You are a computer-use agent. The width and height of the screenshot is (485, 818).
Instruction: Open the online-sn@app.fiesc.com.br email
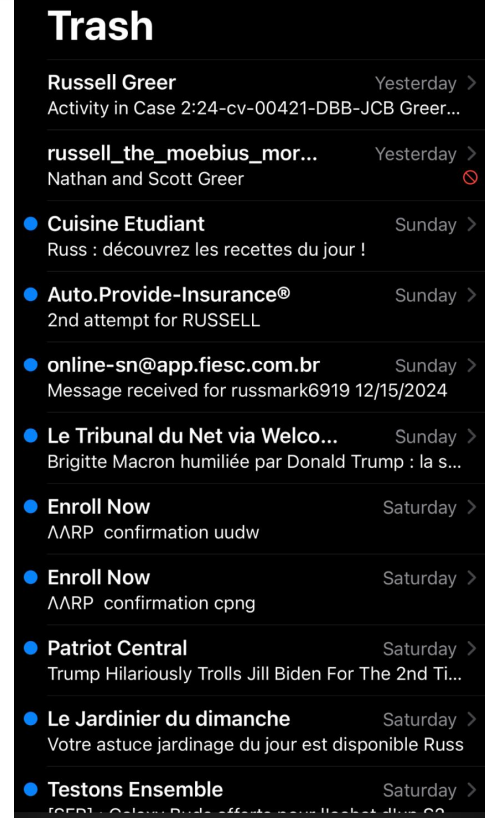click(x=249, y=377)
